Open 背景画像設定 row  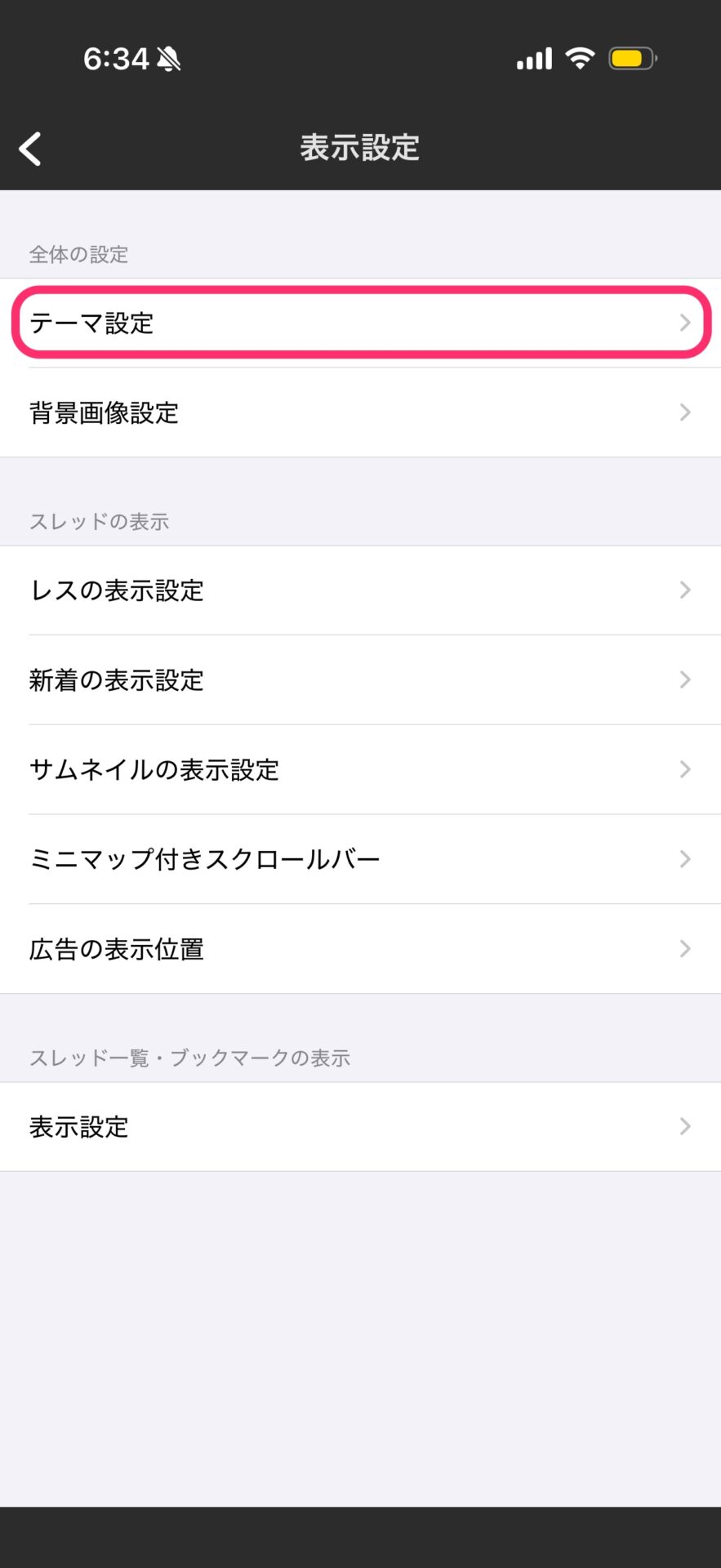[x=360, y=412]
